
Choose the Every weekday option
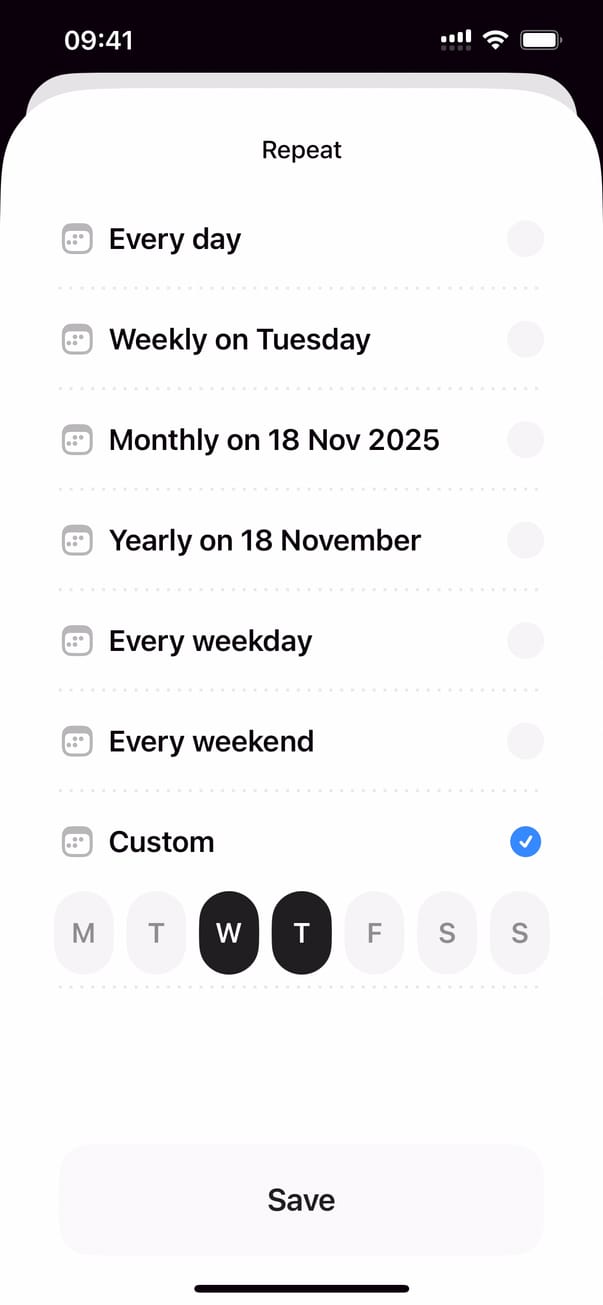(300, 641)
